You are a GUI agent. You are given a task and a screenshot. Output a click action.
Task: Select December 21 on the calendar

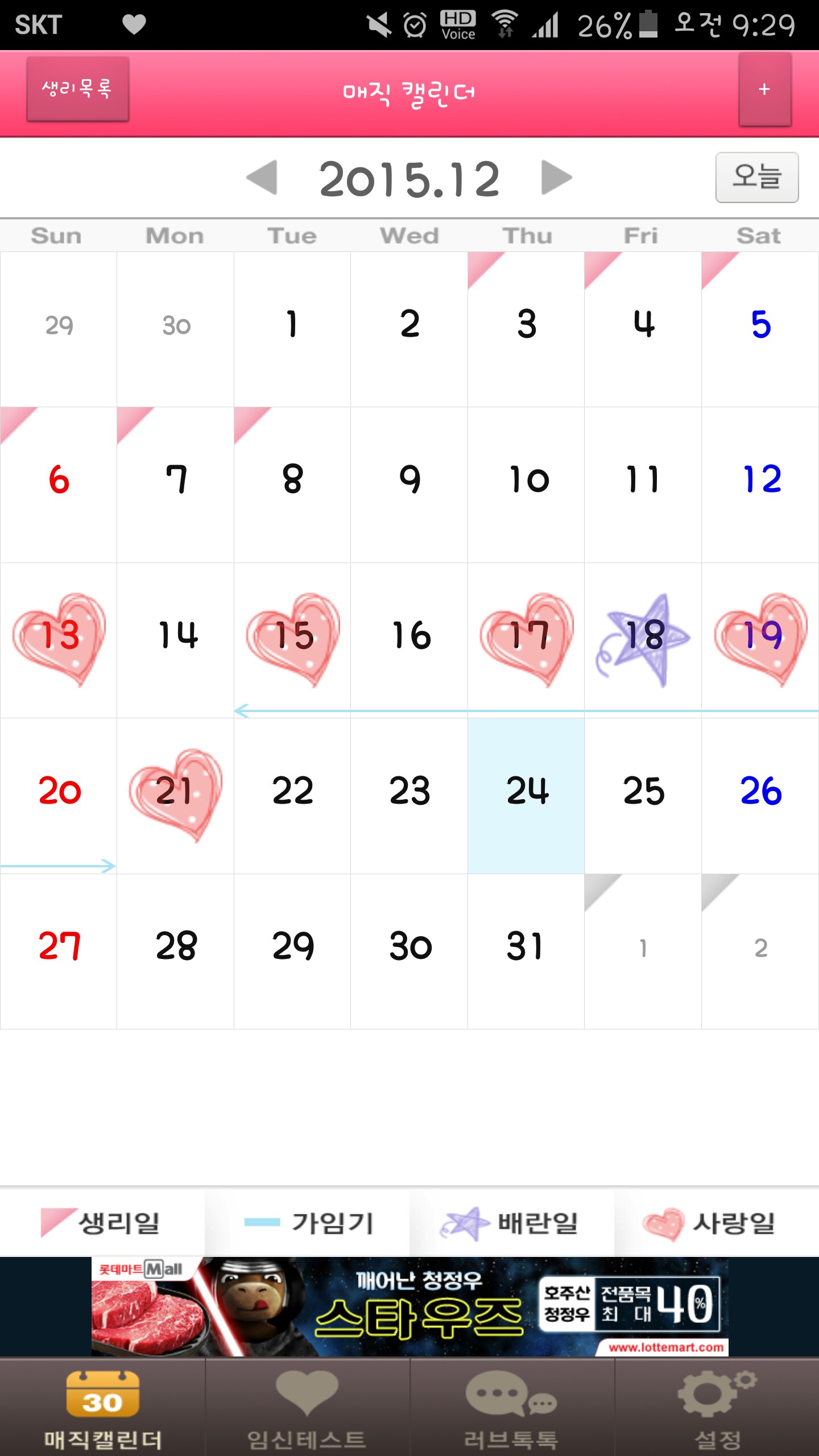175,795
